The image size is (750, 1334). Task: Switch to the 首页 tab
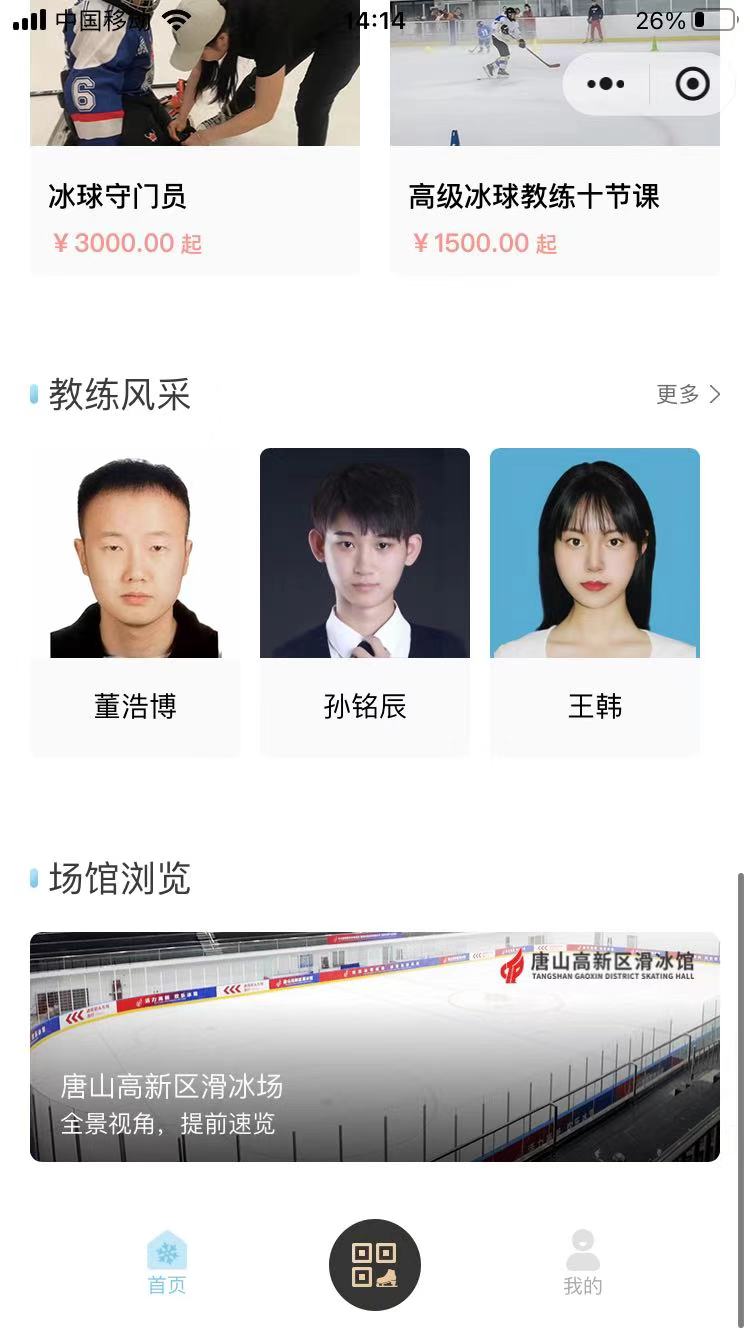click(167, 1264)
